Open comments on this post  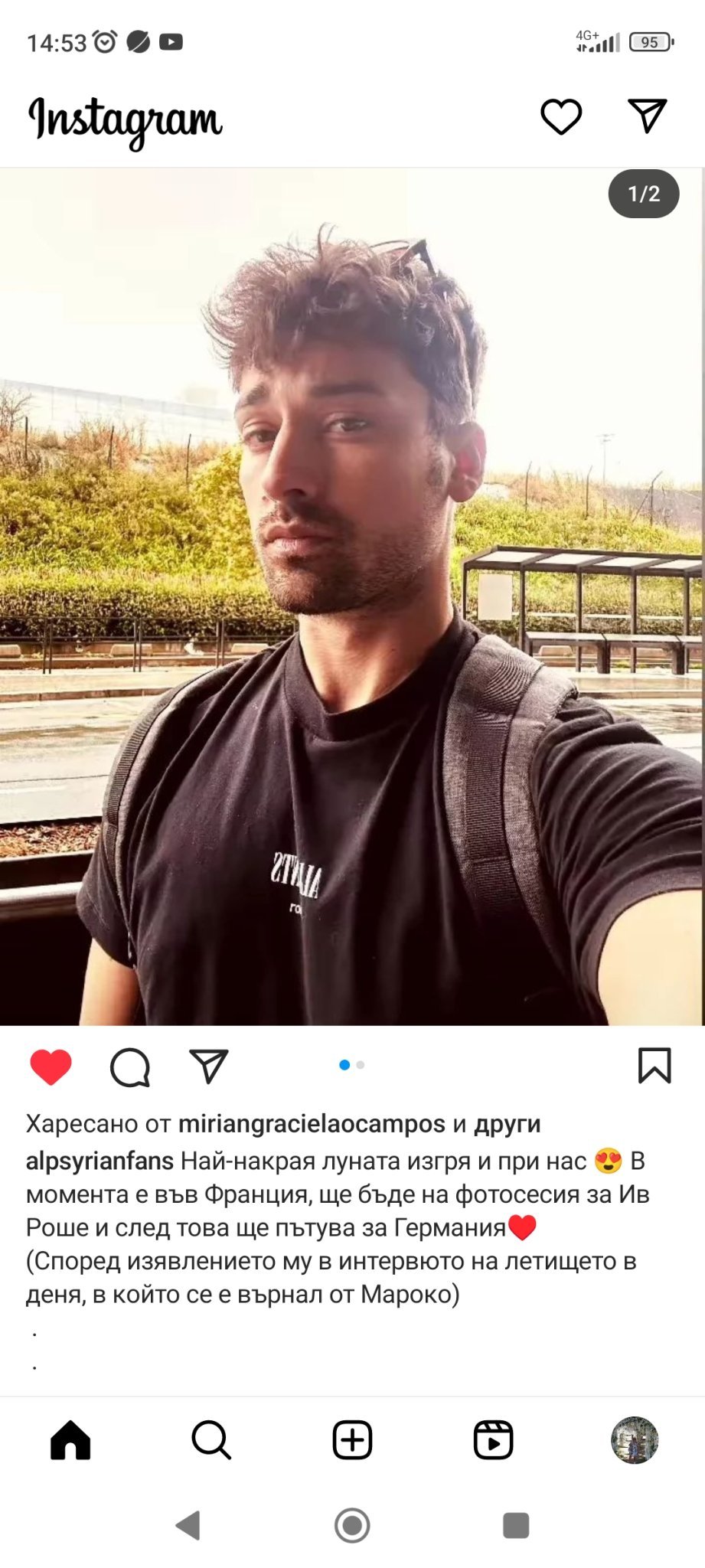click(x=130, y=1067)
